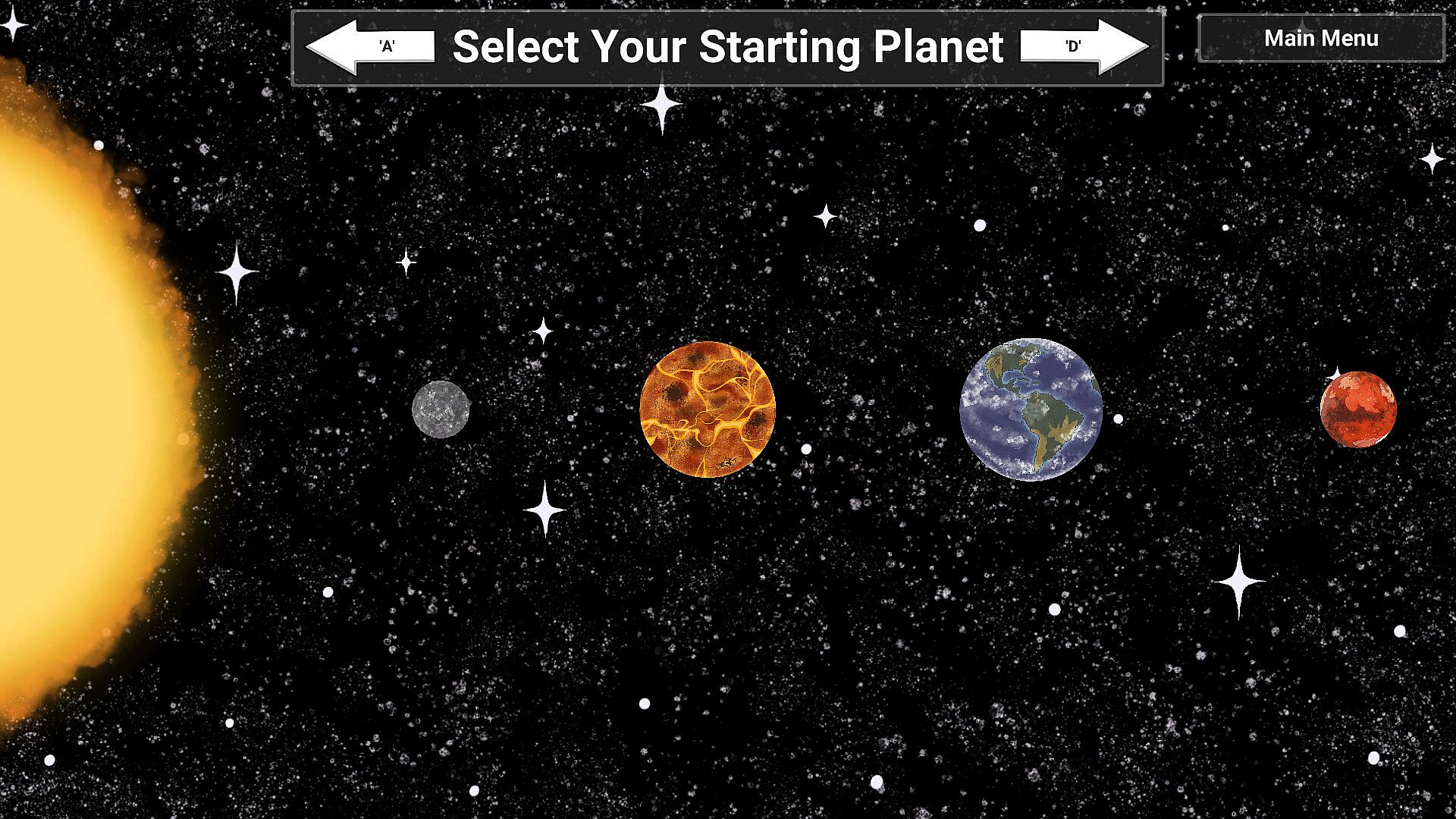Screen dimensions: 1456x819
Task: Return to the Main Menu
Action: click(x=1321, y=39)
